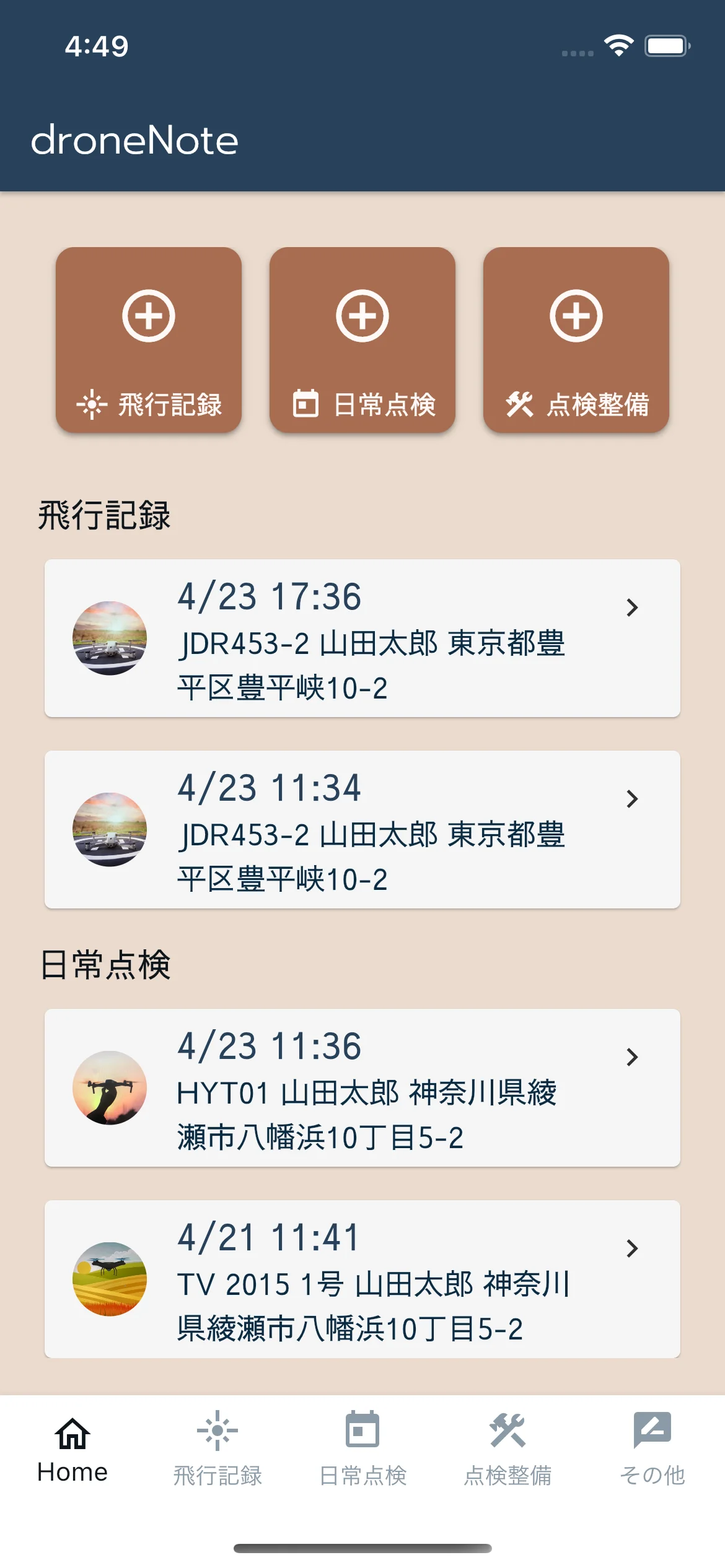
Task: Tap the plus icon on 日常点検 card
Action: pyautogui.click(x=362, y=316)
